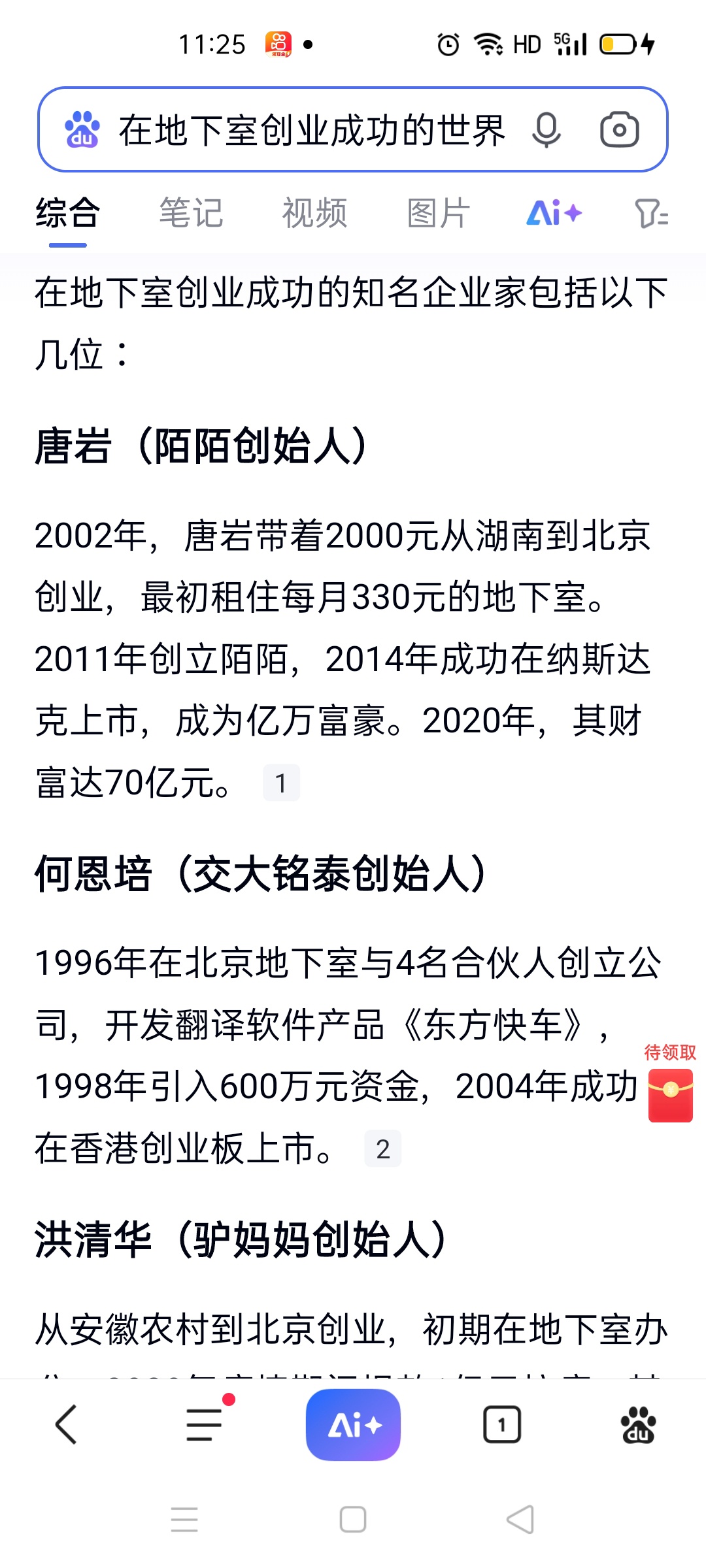Viewport: 706px width, 1568px height.
Task: Go to the Baidu home page via paw icon
Action: coord(638,1424)
